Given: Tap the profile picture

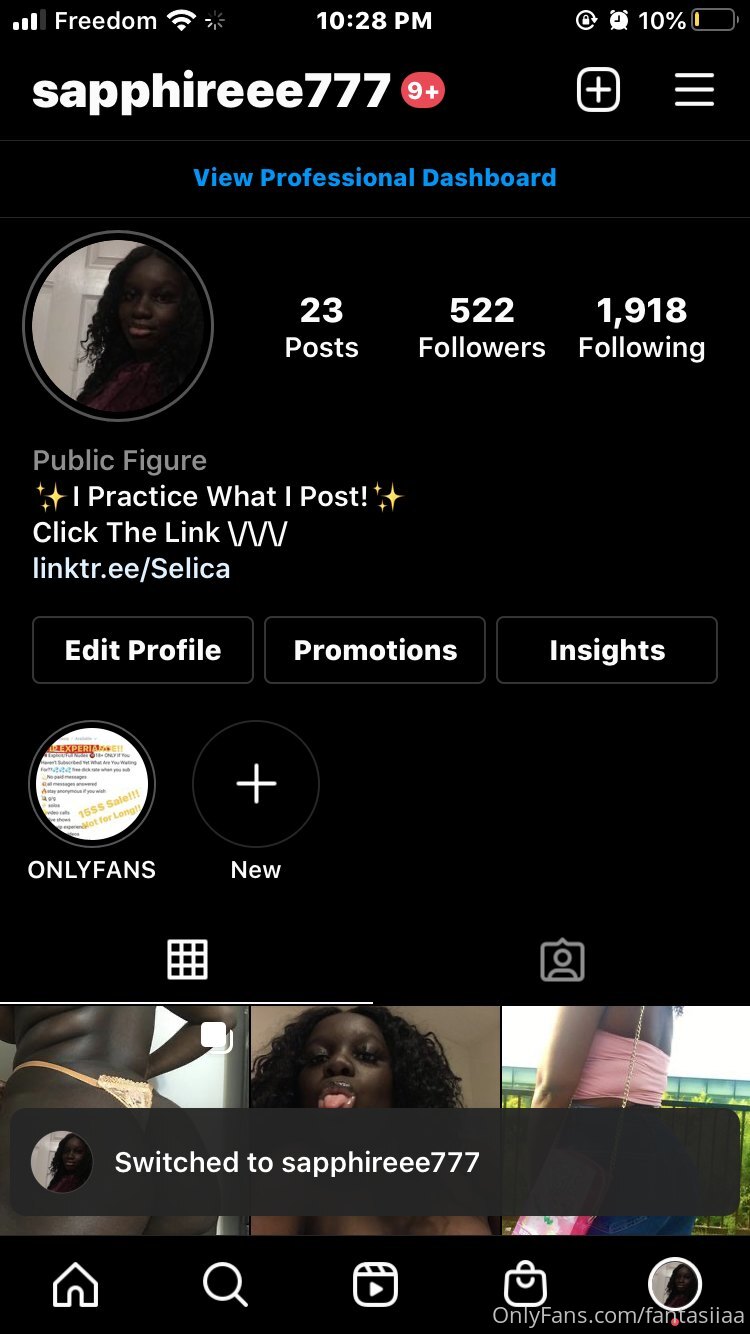Looking at the screenshot, I should [118, 326].
